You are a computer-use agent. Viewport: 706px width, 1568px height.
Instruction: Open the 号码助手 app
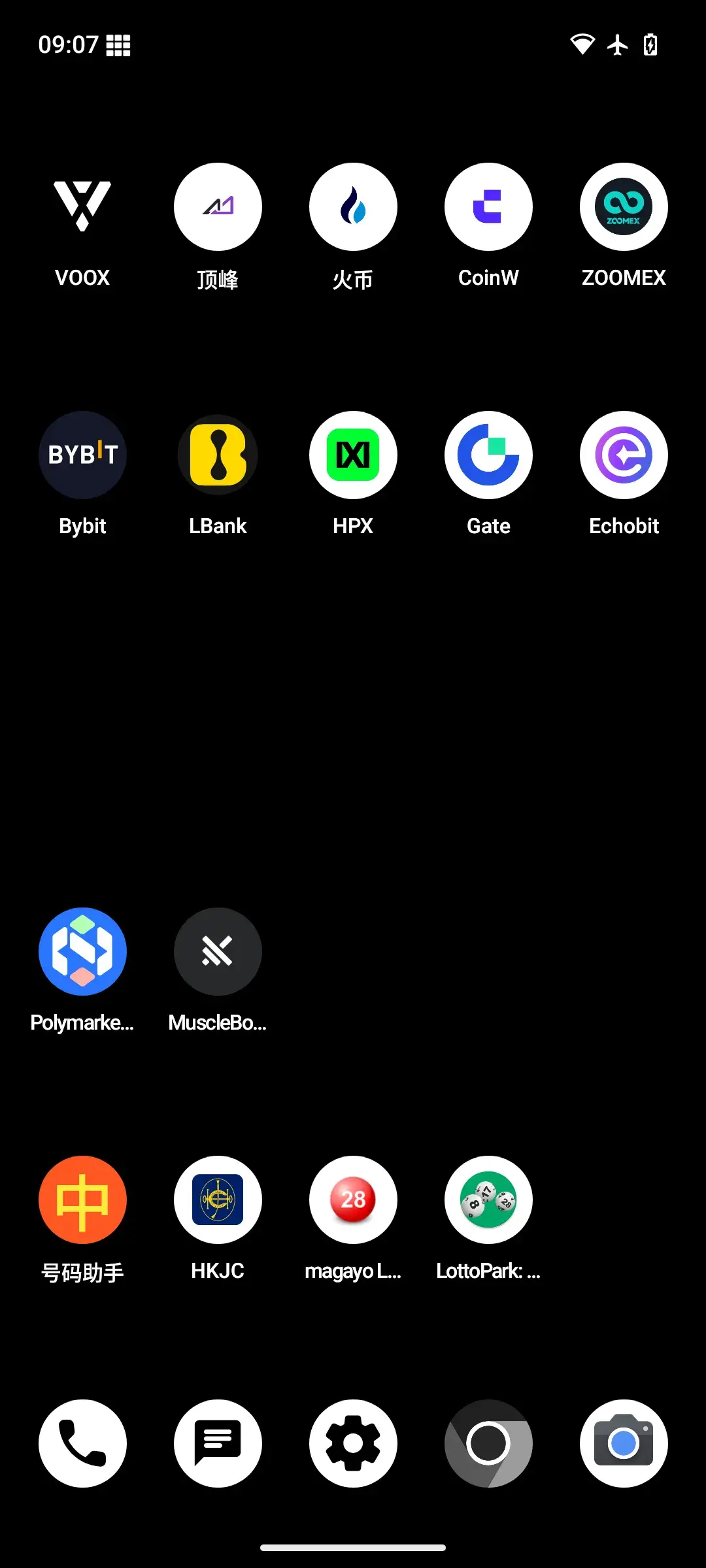[x=82, y=1200]
